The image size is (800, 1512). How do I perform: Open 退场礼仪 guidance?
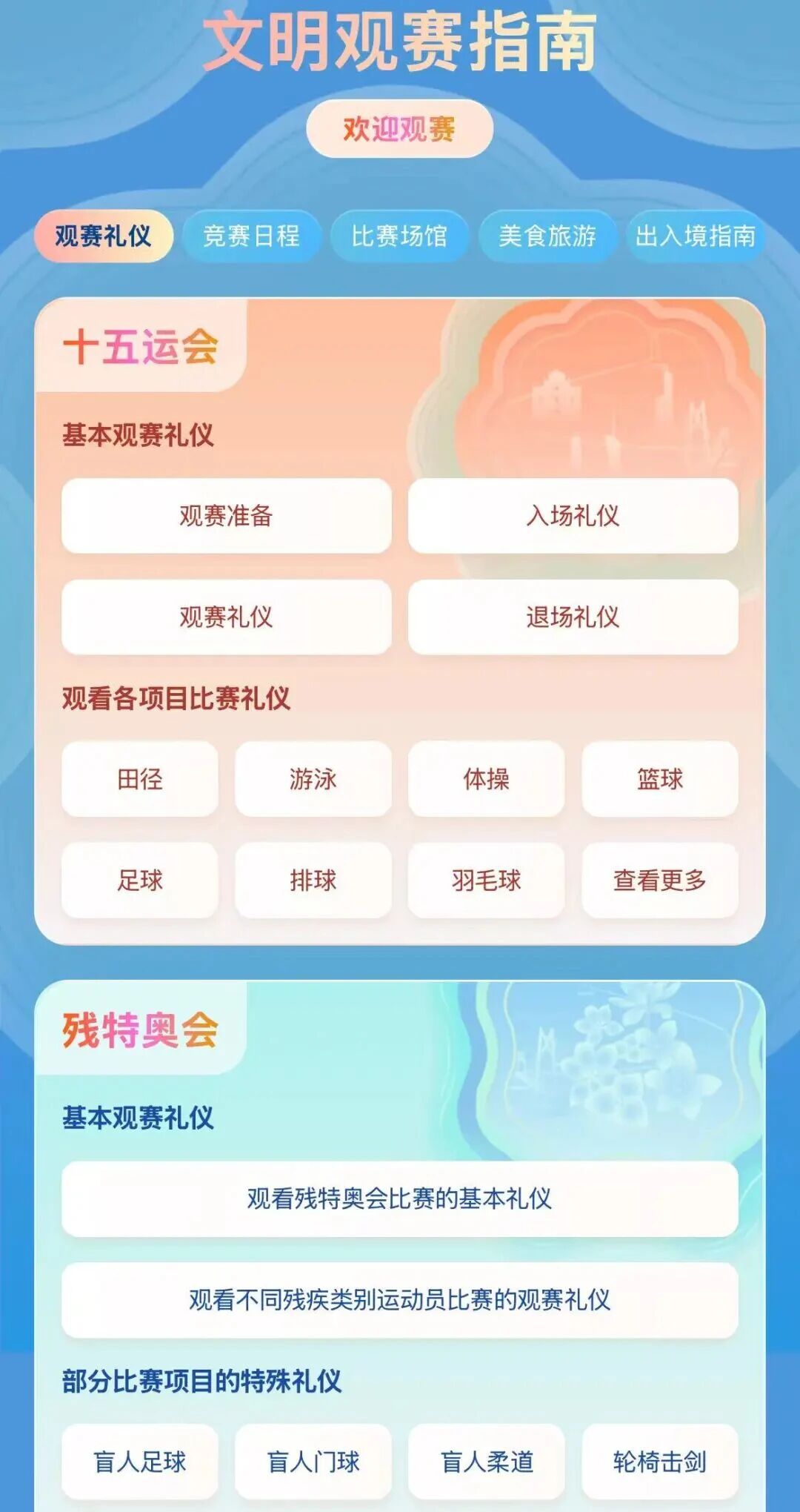click(x=573, y=617)
